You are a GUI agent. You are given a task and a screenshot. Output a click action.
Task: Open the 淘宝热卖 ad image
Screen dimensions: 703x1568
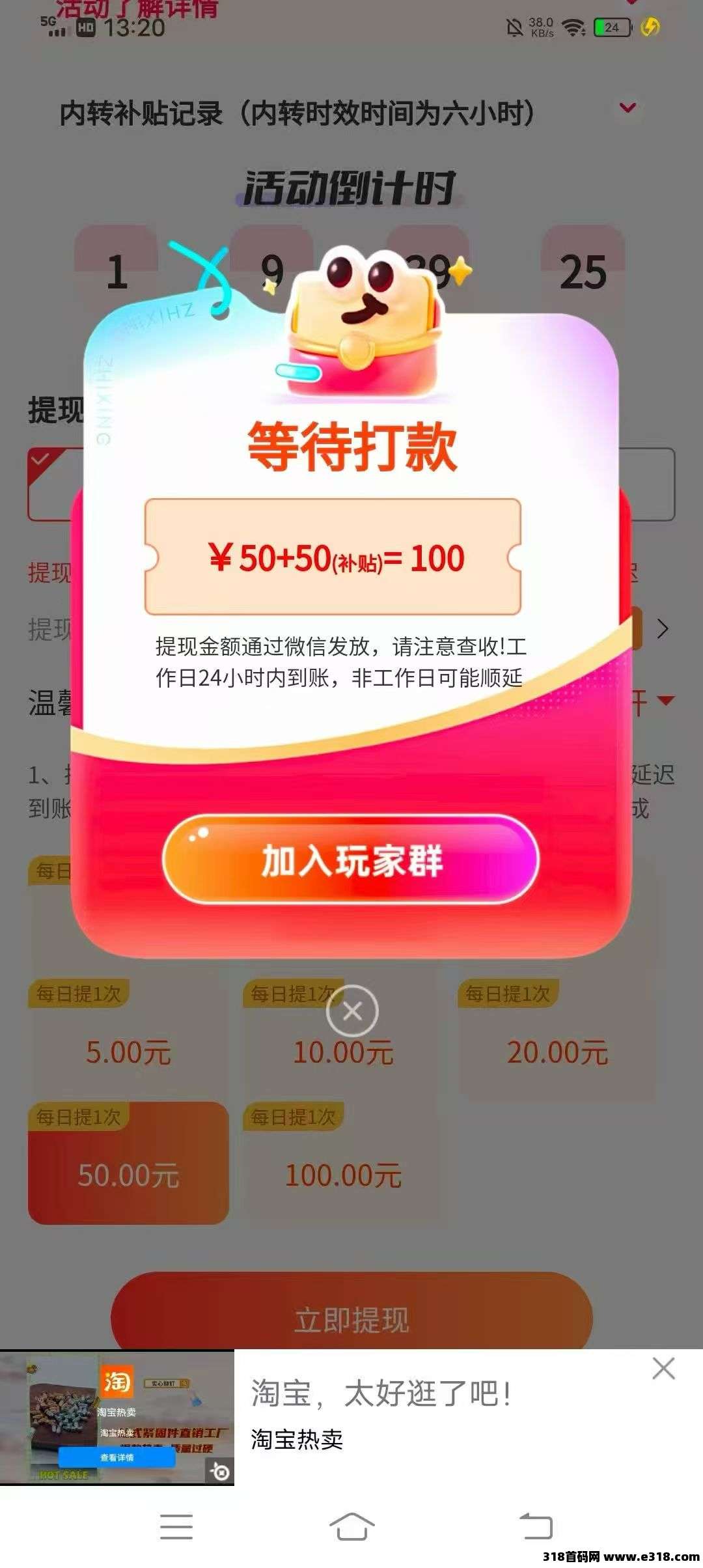(117, 1417)
